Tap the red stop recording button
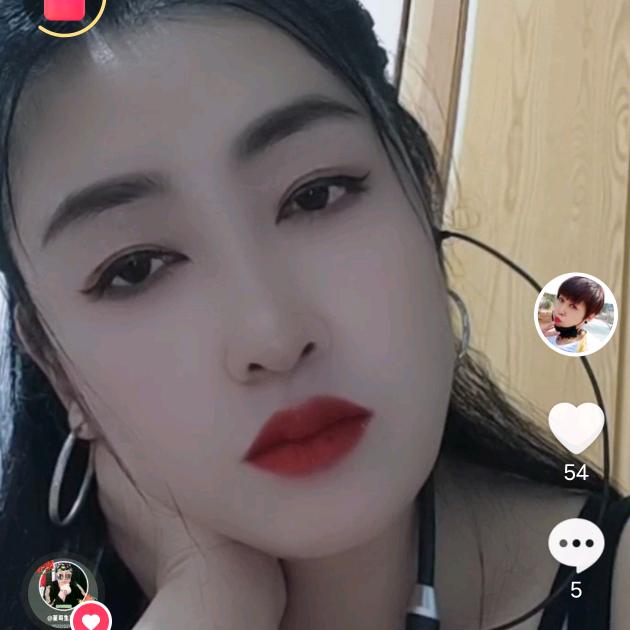 pos(65,9)
